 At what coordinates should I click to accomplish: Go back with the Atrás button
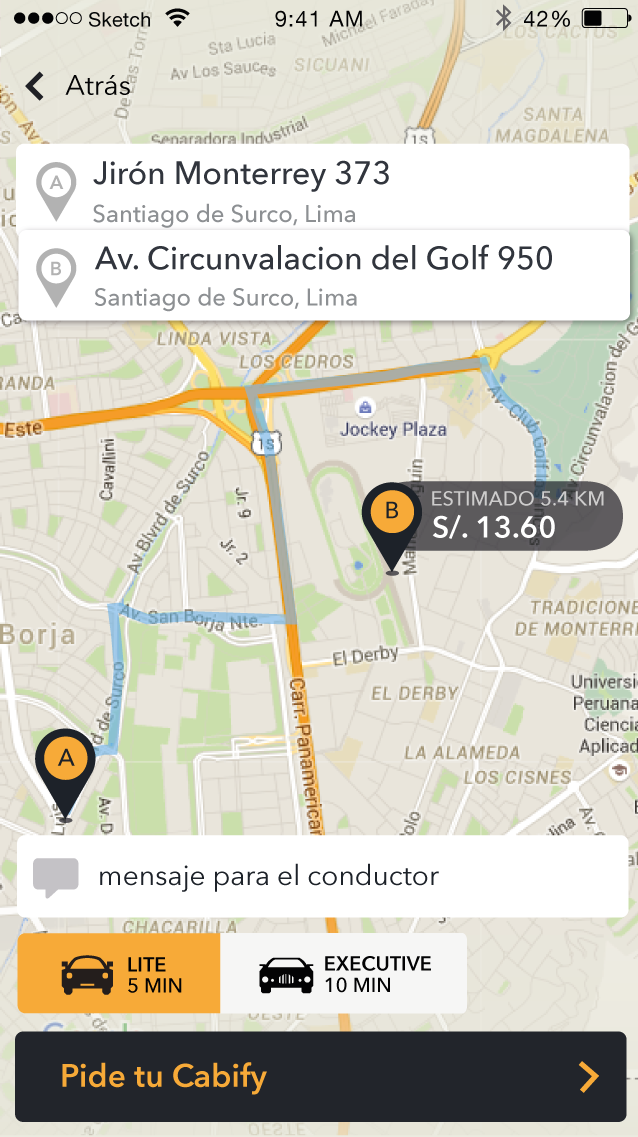tap(78, 86)
